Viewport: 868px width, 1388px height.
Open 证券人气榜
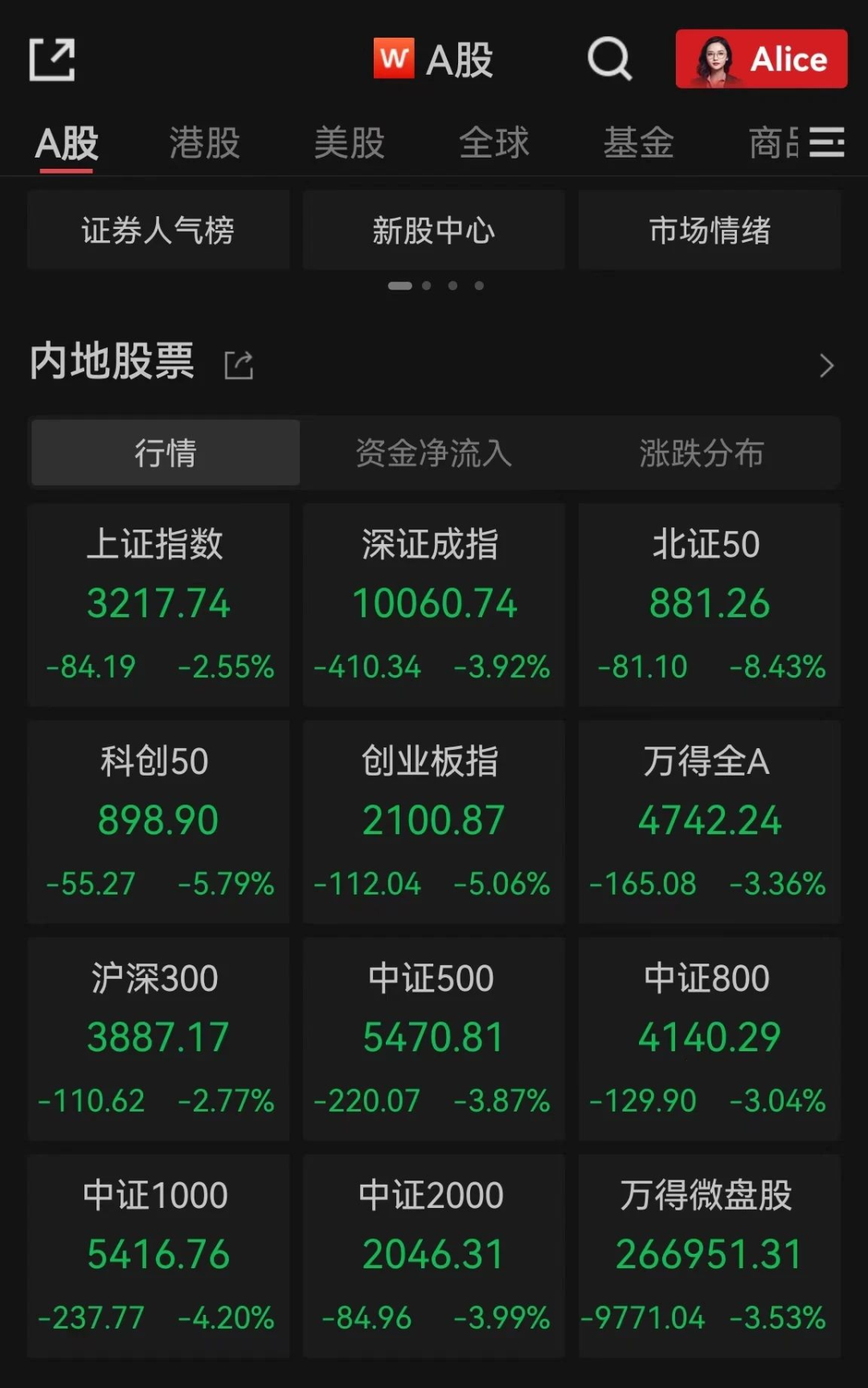(x=158, y=231)
